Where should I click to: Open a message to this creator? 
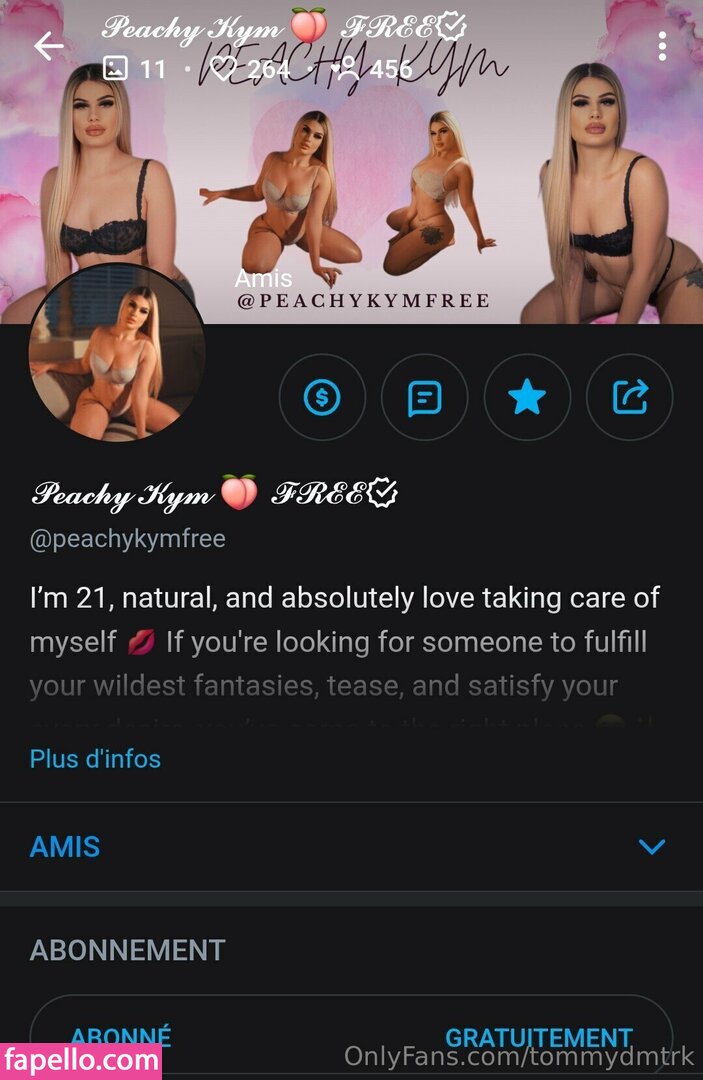[x=425, y=398]
